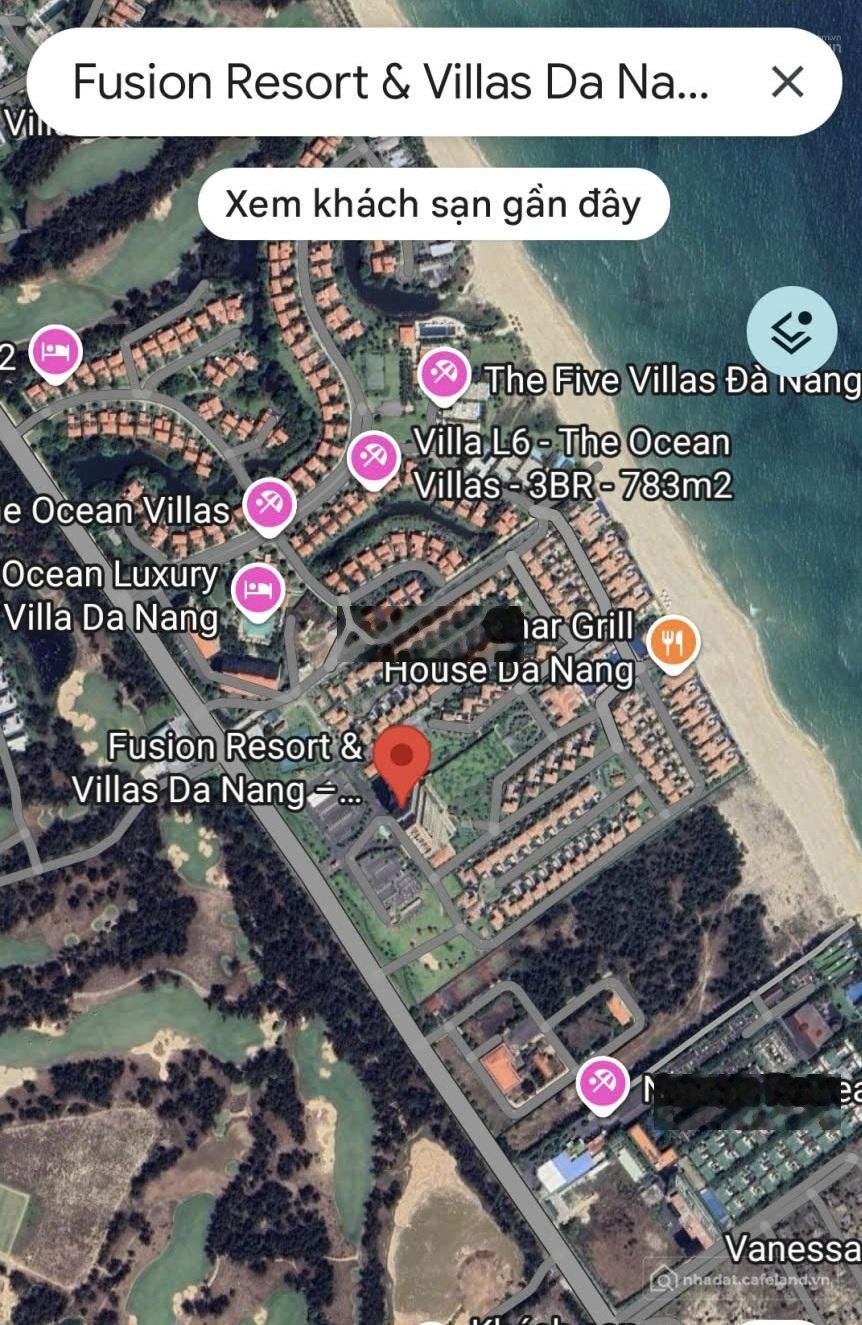This screenshot has width=862, height=1325.
Task: Select 'The Ocean Villas' text label
Action: pos(114,511)
